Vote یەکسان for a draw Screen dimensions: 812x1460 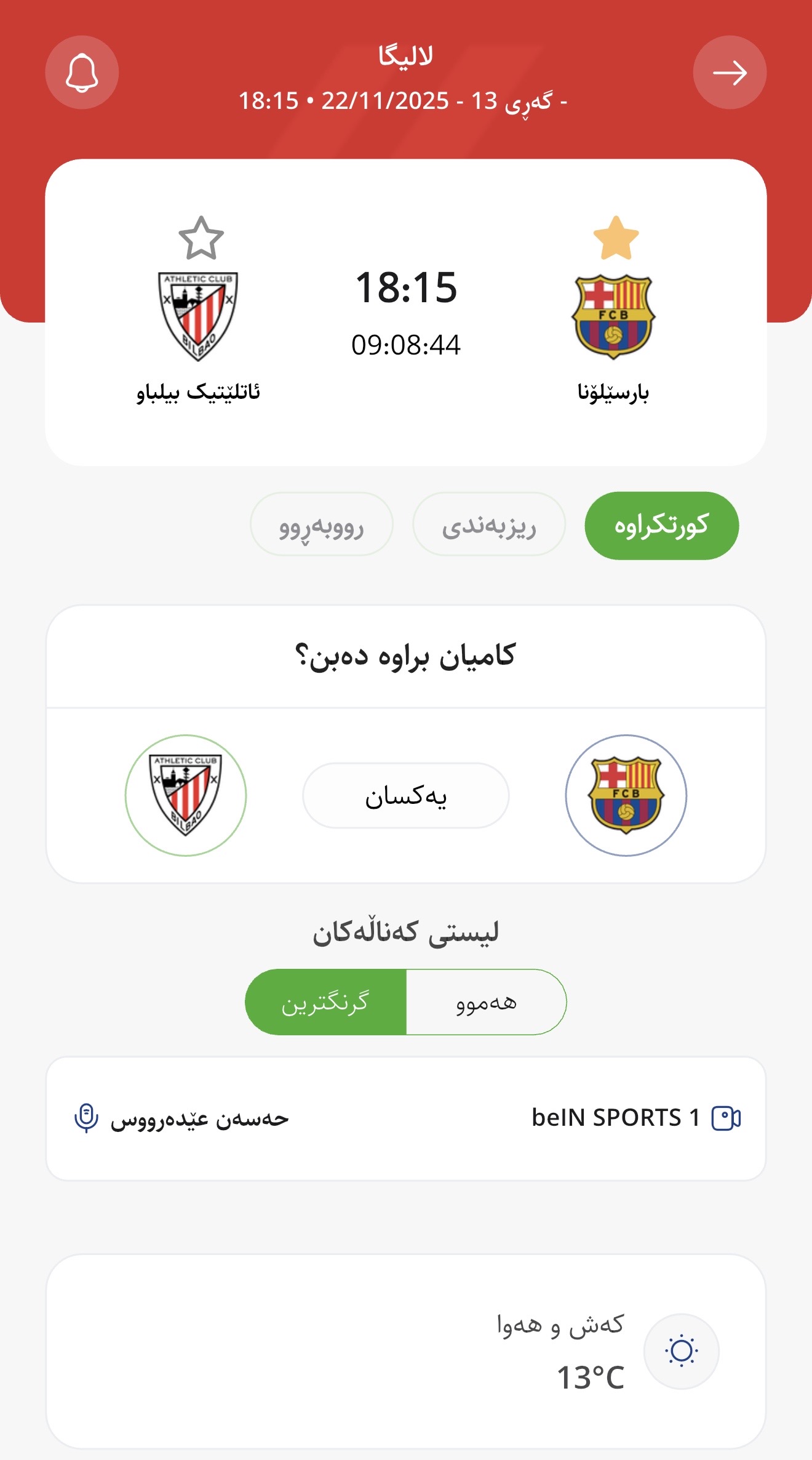coord(406,796)
